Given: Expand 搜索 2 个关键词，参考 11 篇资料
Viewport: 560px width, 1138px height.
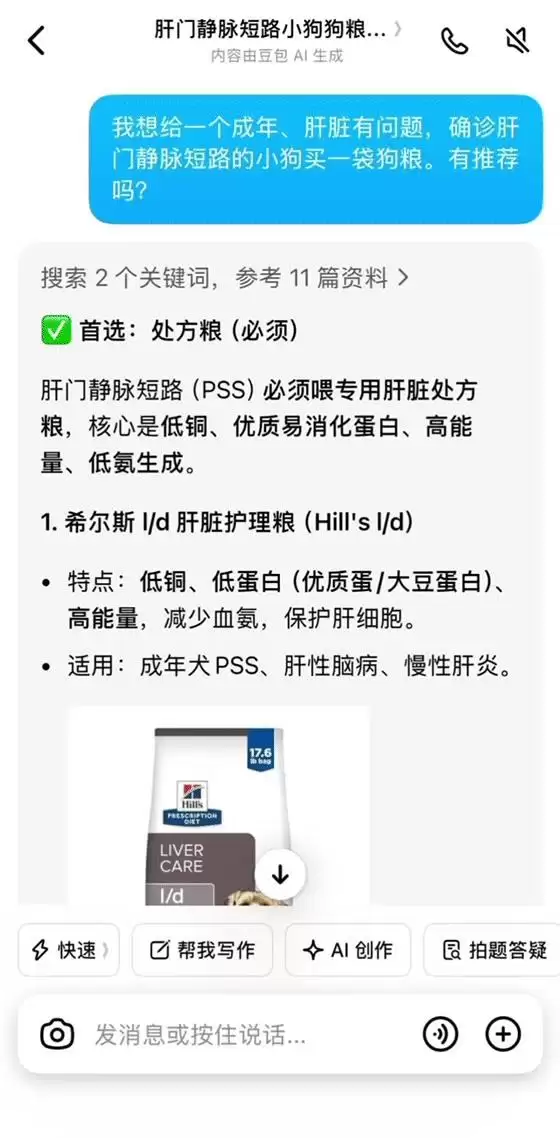Looking at the screenshot, I should coord(225,278).
